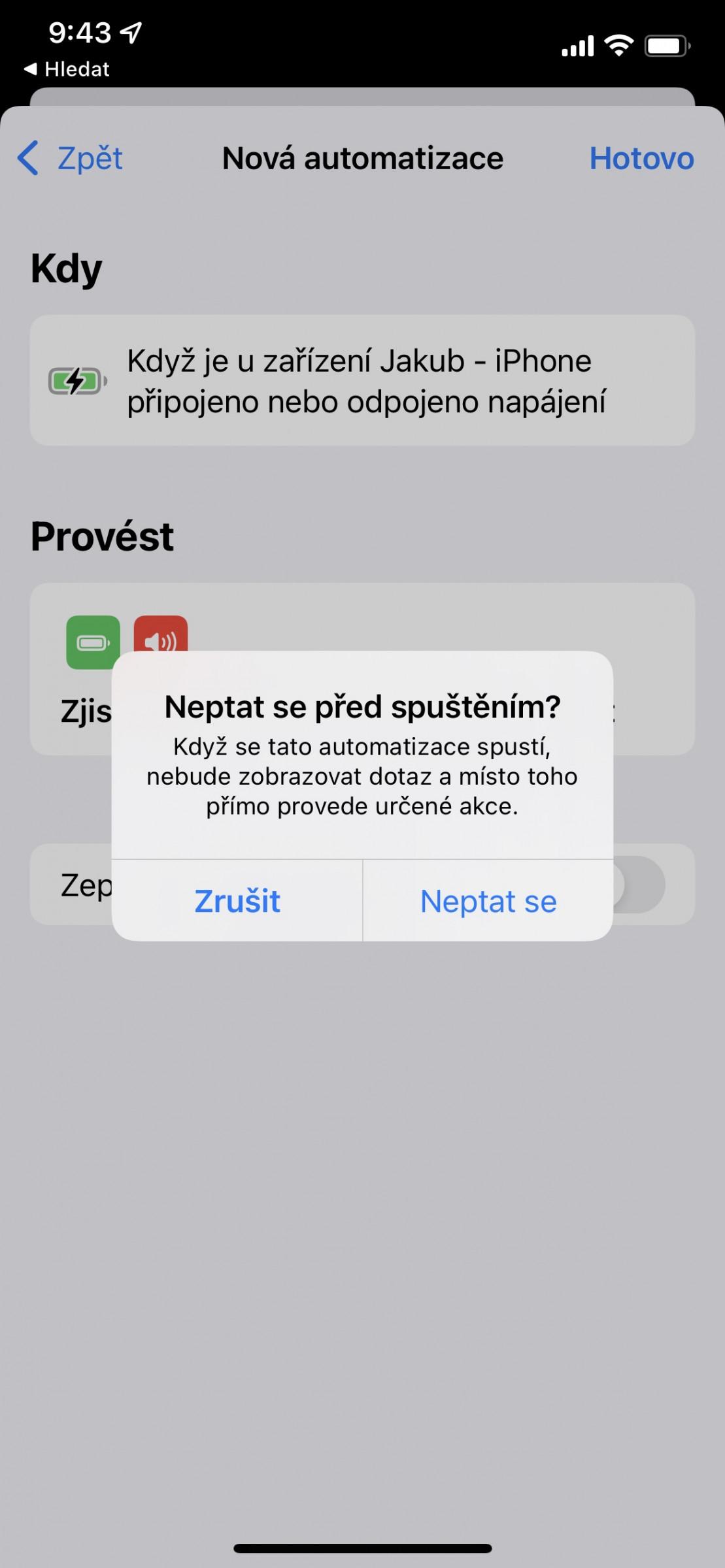This screenshot has width=725, height=1568.
Task: Cancel the dialog with Zrušit
Action: point(237,901)
